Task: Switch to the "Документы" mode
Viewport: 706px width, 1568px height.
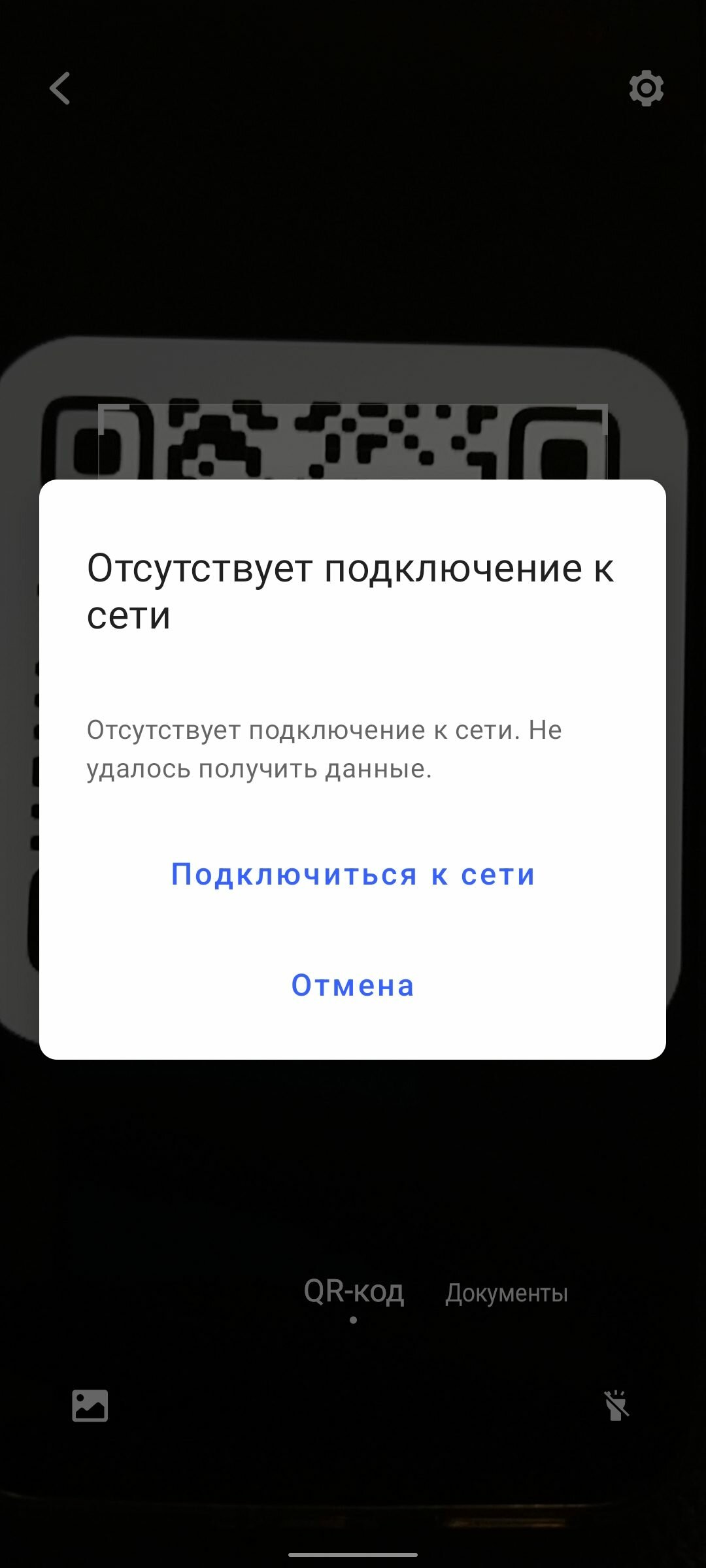Action: 507,1293
